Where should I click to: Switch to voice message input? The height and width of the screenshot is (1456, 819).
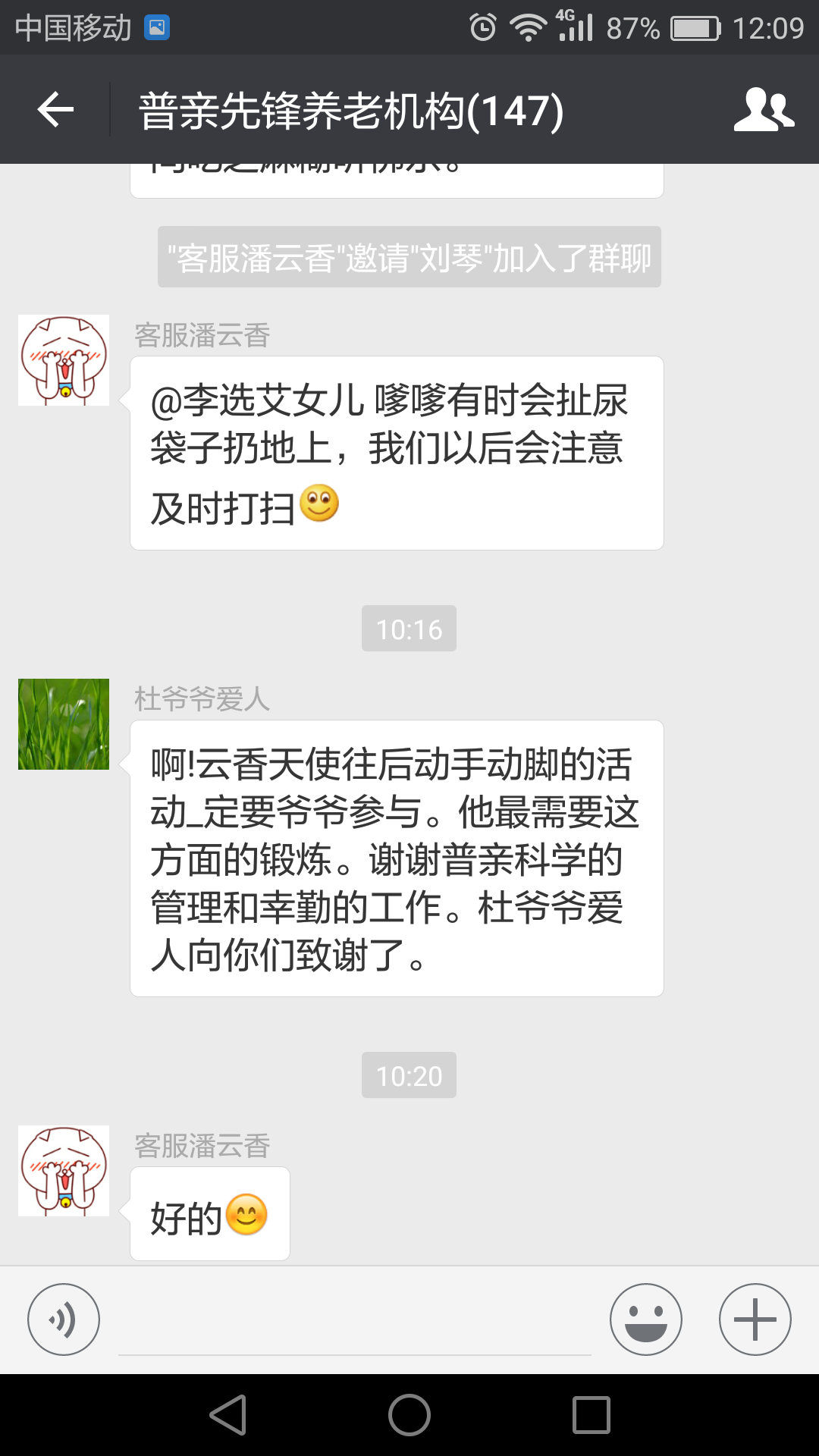click(64, 1319)
